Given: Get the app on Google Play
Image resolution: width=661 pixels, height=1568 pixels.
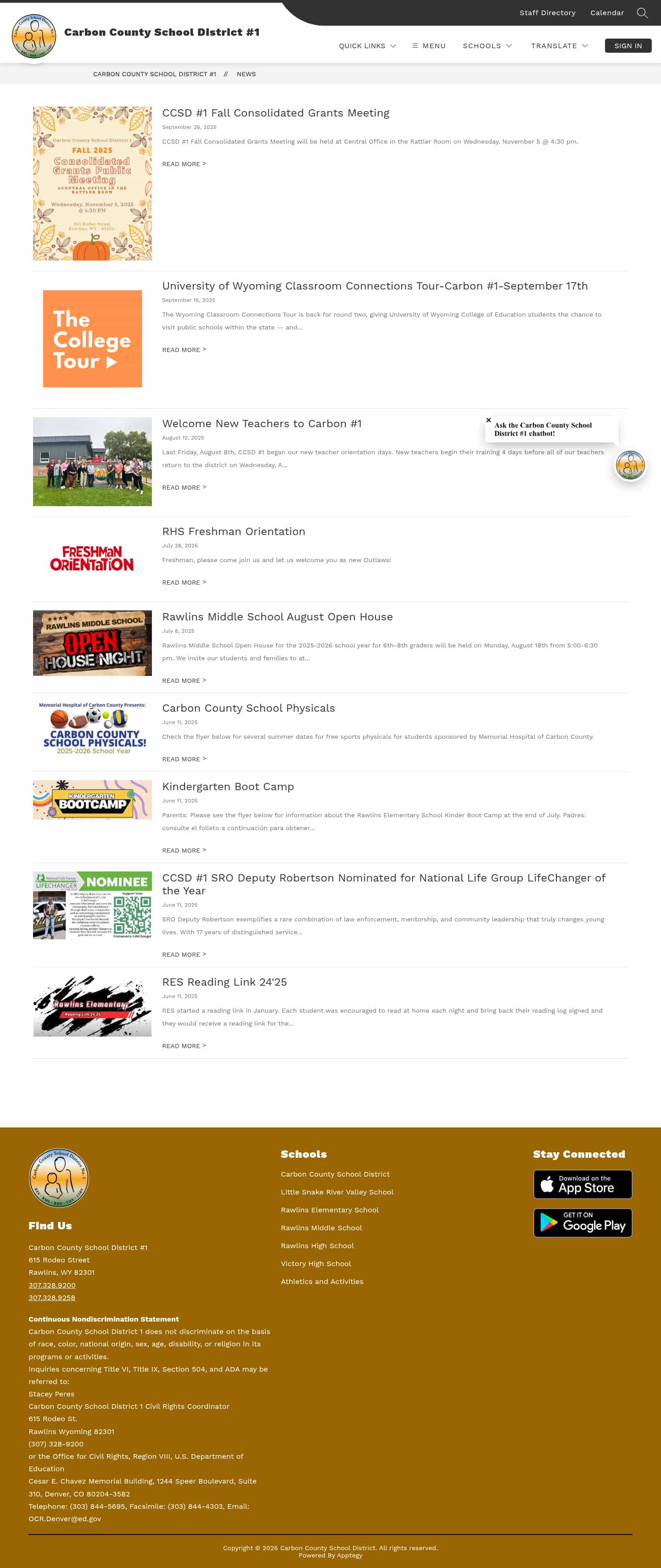Looking at the screenshot, I should coord(582,1222).
